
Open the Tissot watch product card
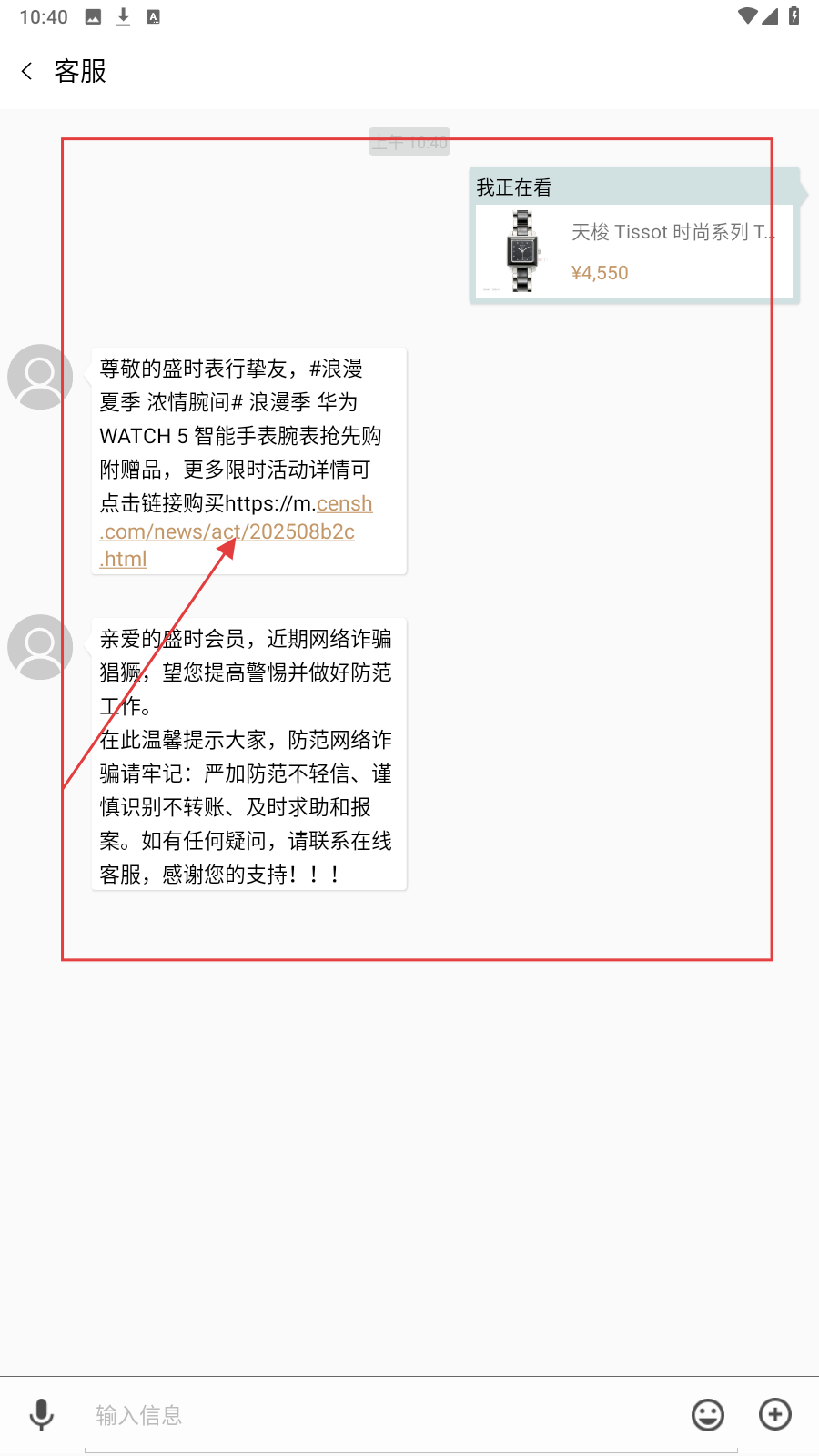(633, 251)
